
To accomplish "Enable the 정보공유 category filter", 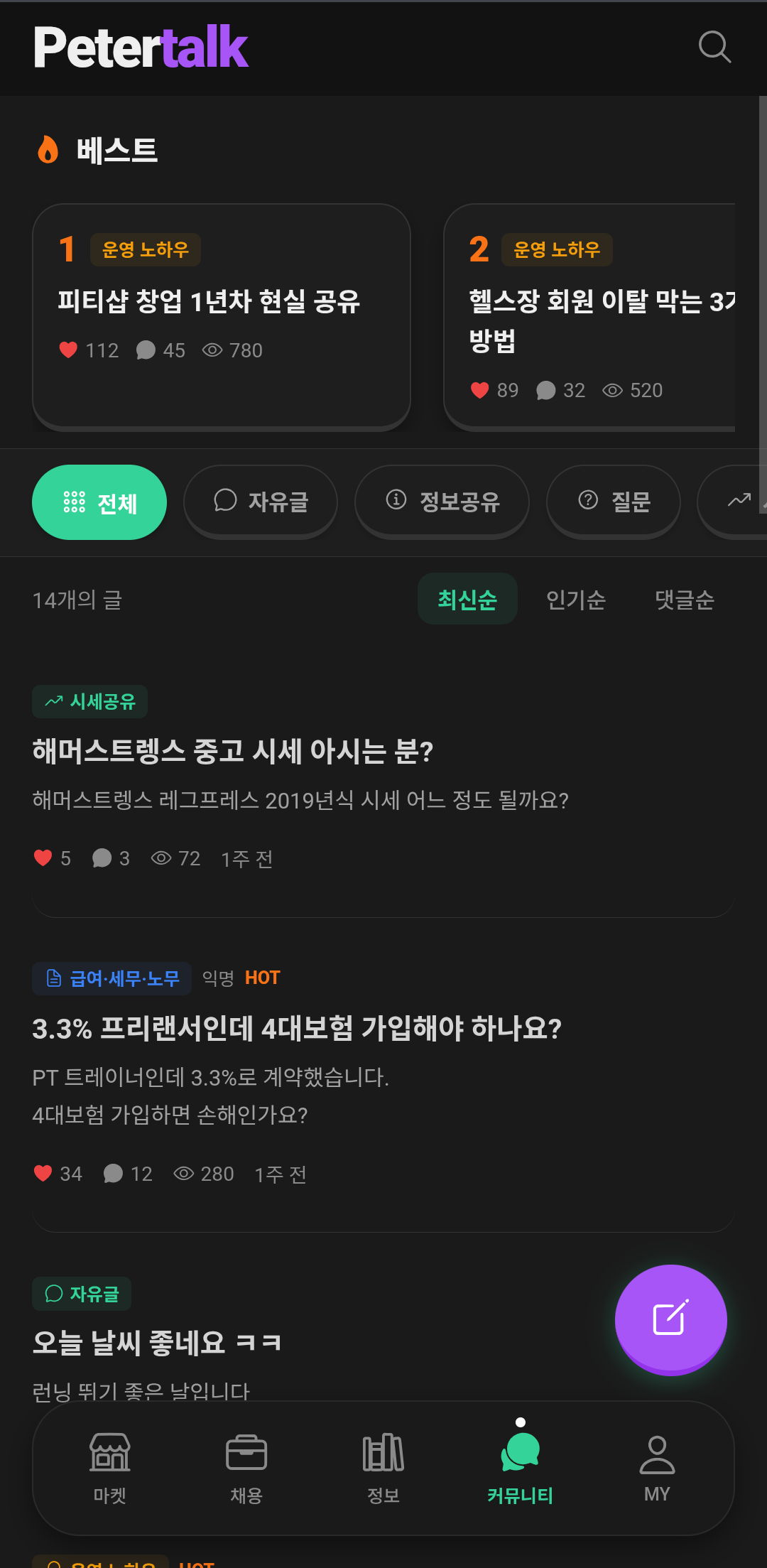I will [x=442, y=502].
